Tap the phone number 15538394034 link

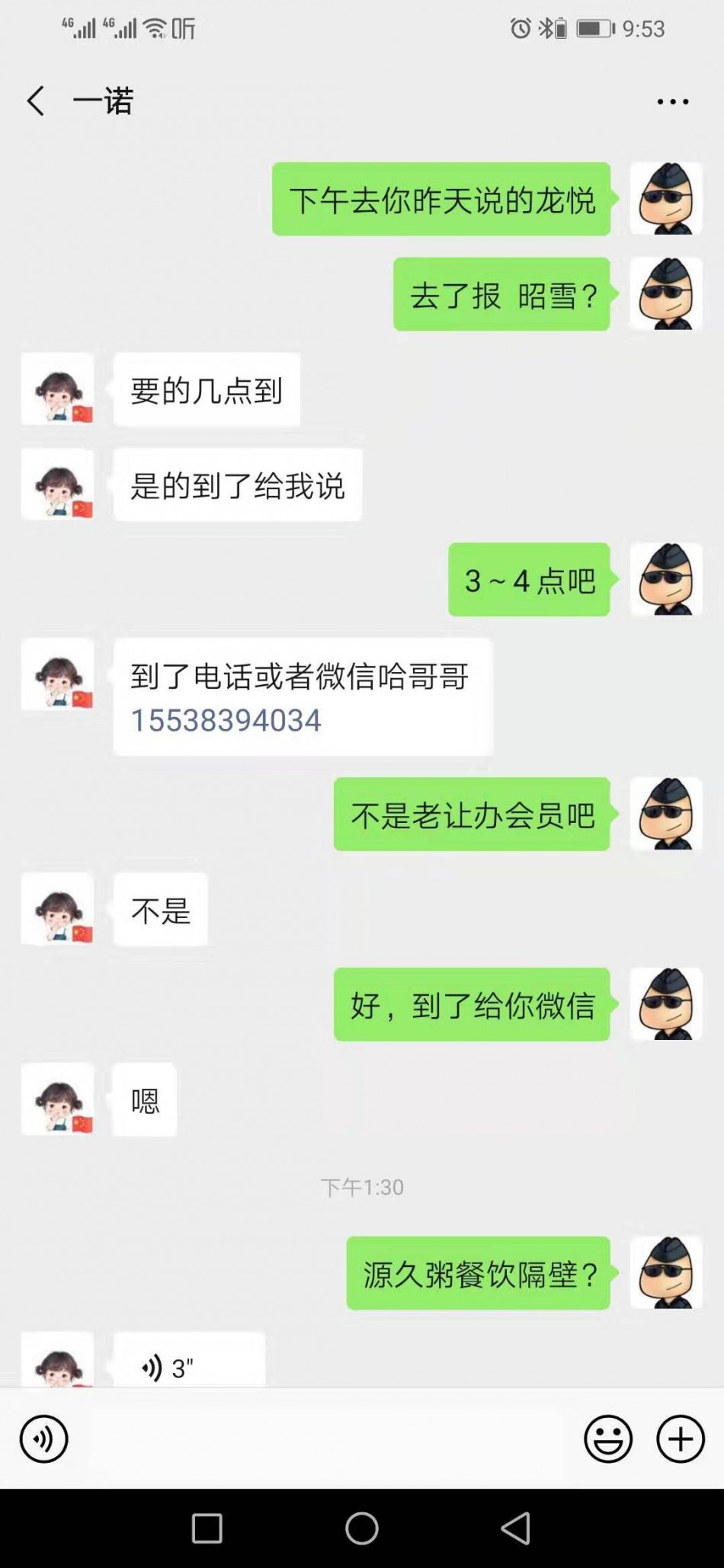(226, 721)
